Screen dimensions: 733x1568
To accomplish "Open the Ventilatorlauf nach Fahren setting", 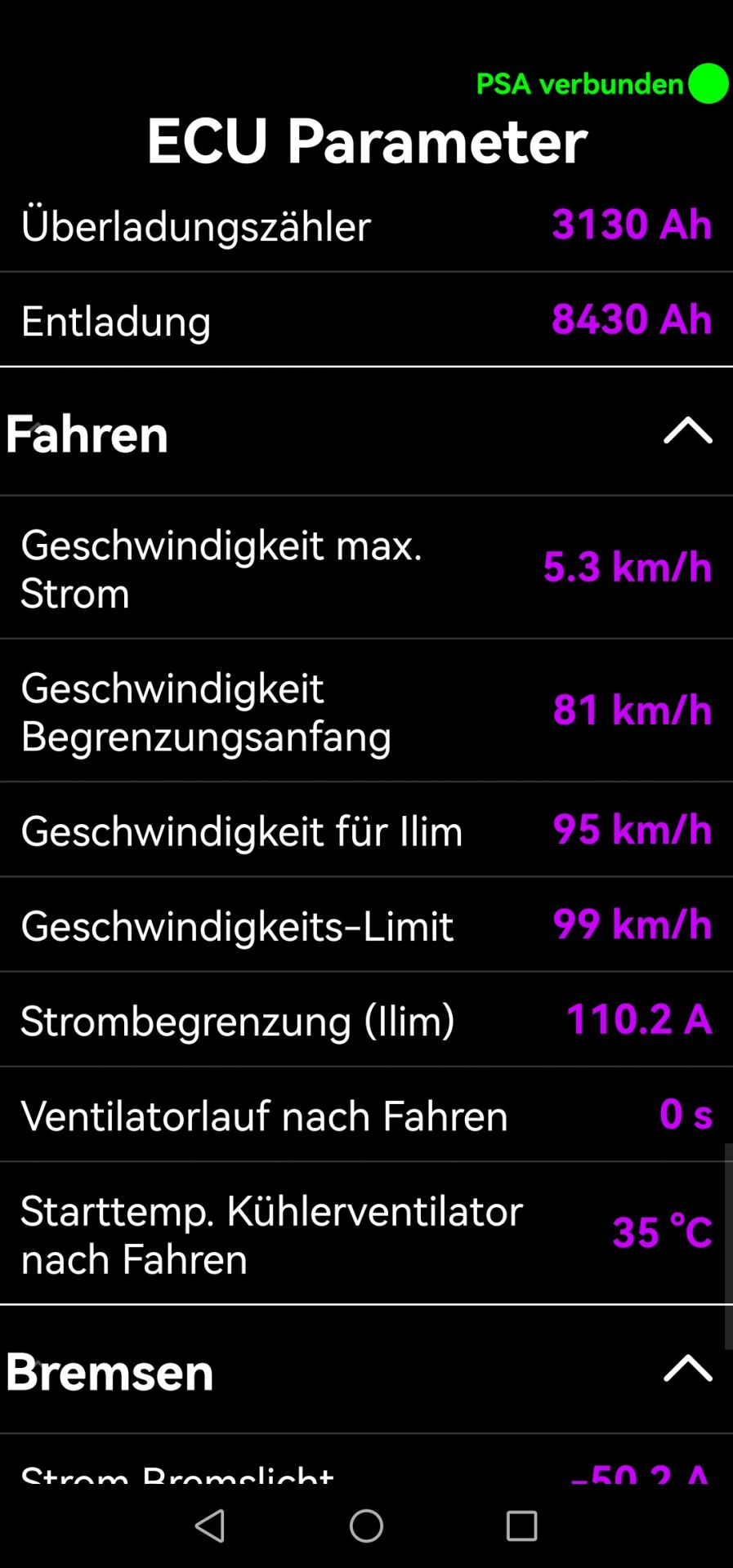I will pos(366,1115).
